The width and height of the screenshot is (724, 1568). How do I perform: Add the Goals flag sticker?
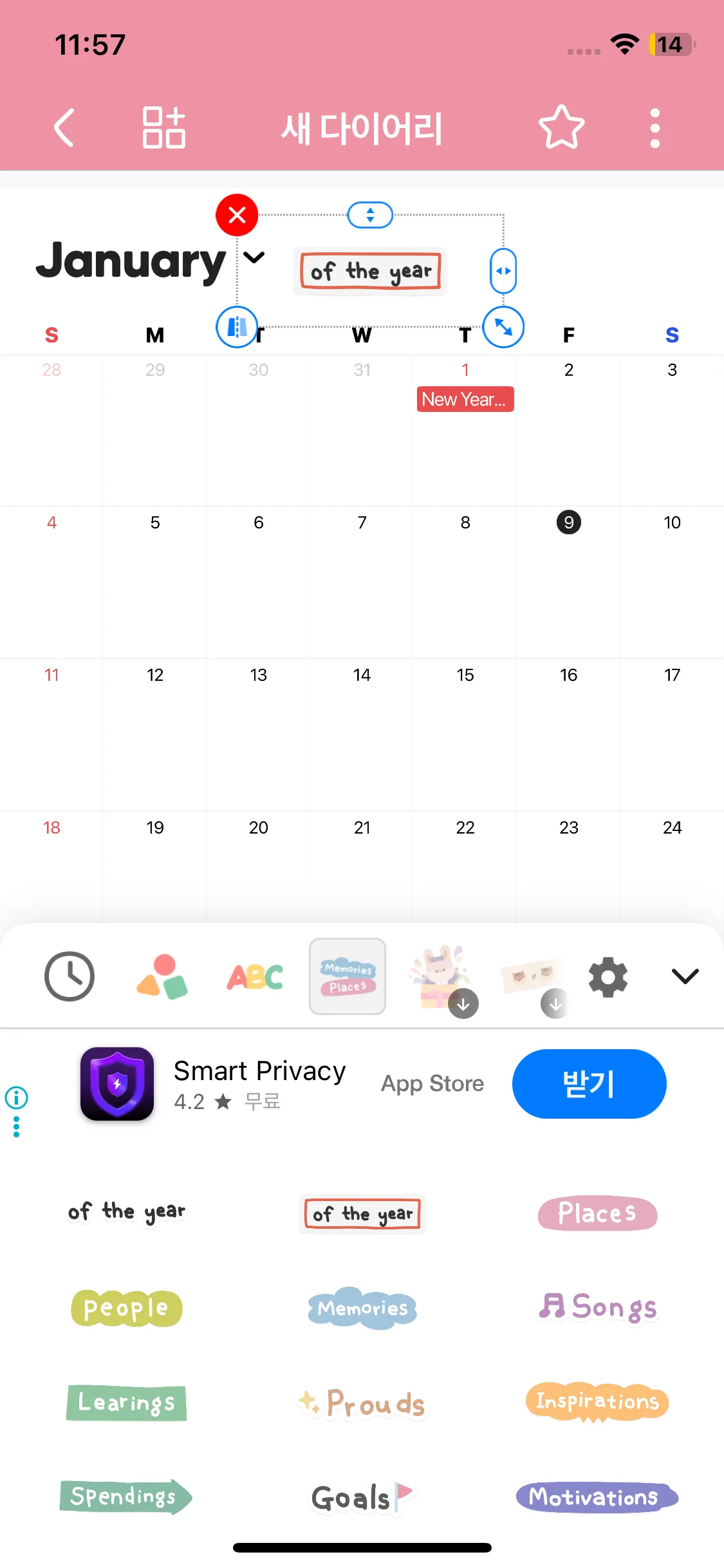362,1497
